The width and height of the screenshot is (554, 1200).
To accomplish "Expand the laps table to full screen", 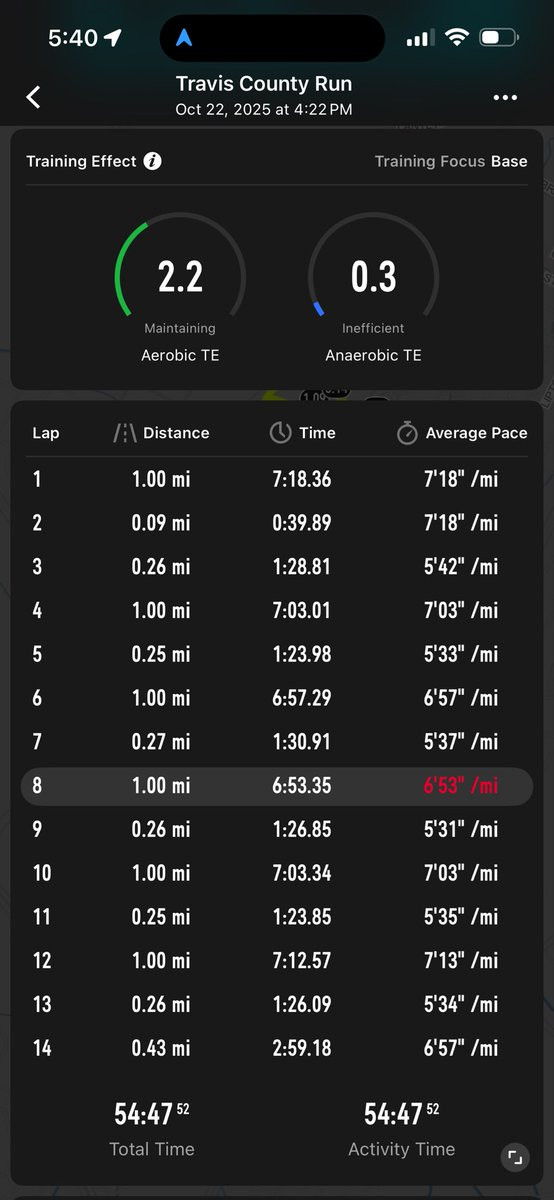I will pyautogui.click(x=515, y=1158).
